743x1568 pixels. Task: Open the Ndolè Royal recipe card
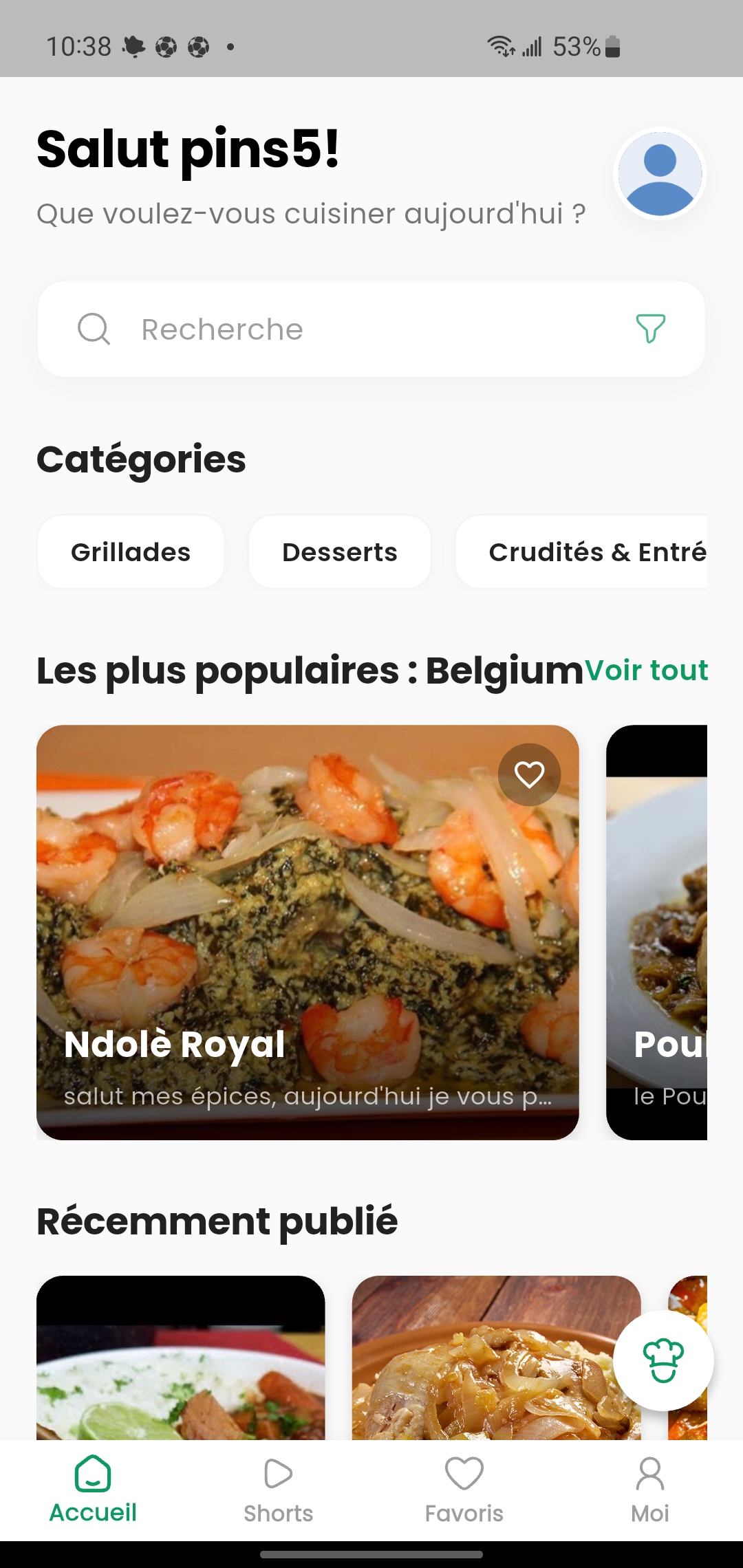[308, 928]
